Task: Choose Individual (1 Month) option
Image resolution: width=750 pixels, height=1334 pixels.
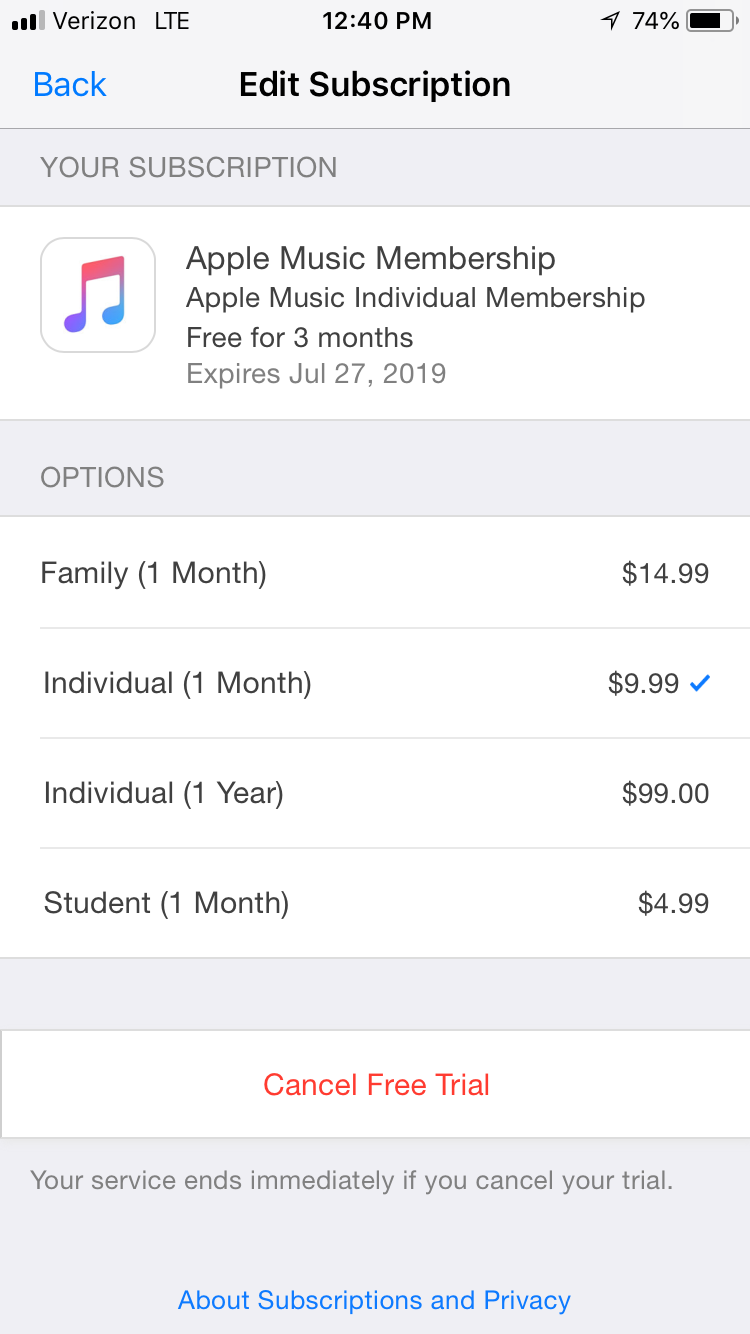Action: pyautogui.click(x=375, y=683)
